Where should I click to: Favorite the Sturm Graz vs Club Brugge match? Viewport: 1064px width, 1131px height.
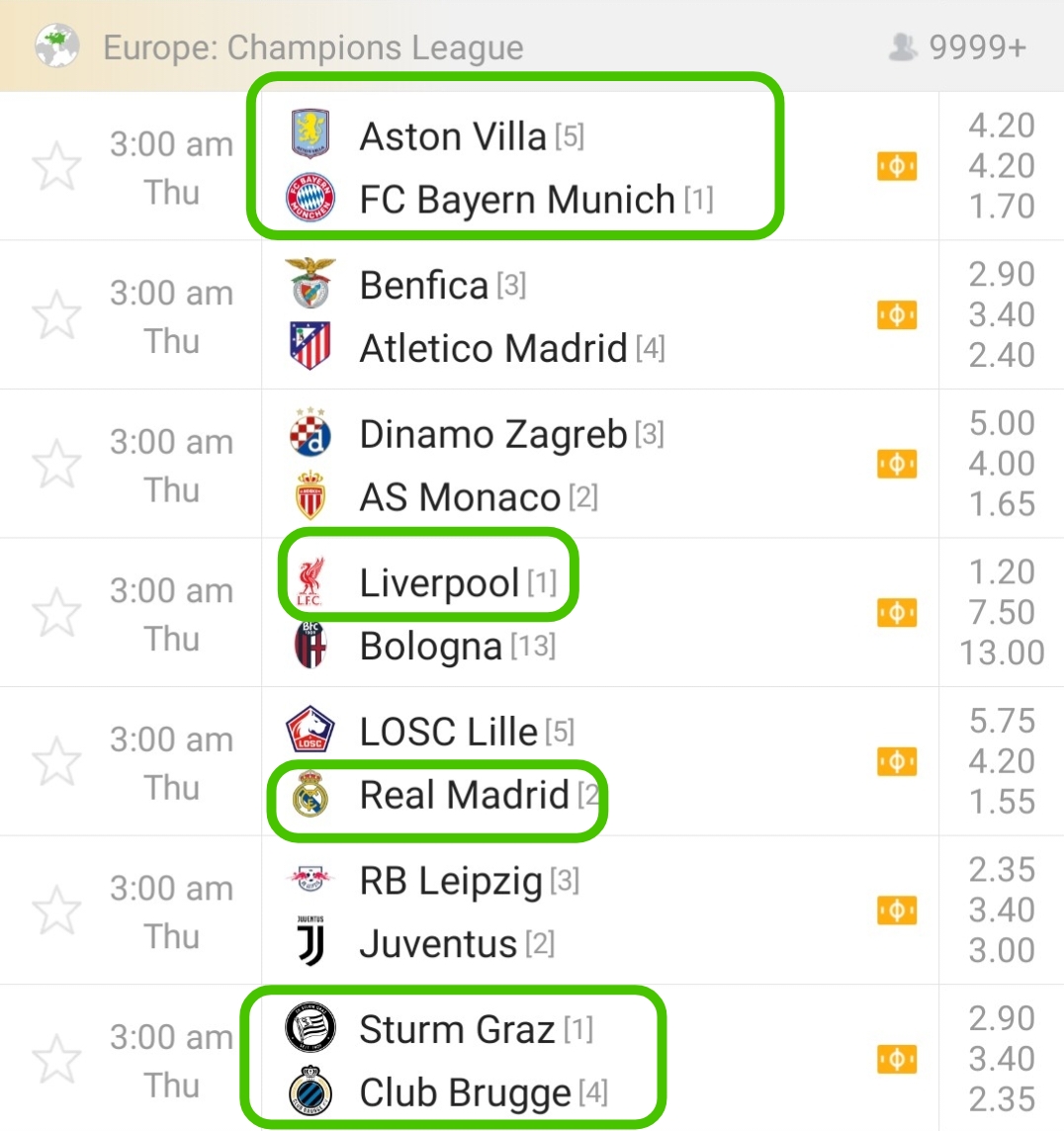coord(56,1059)
